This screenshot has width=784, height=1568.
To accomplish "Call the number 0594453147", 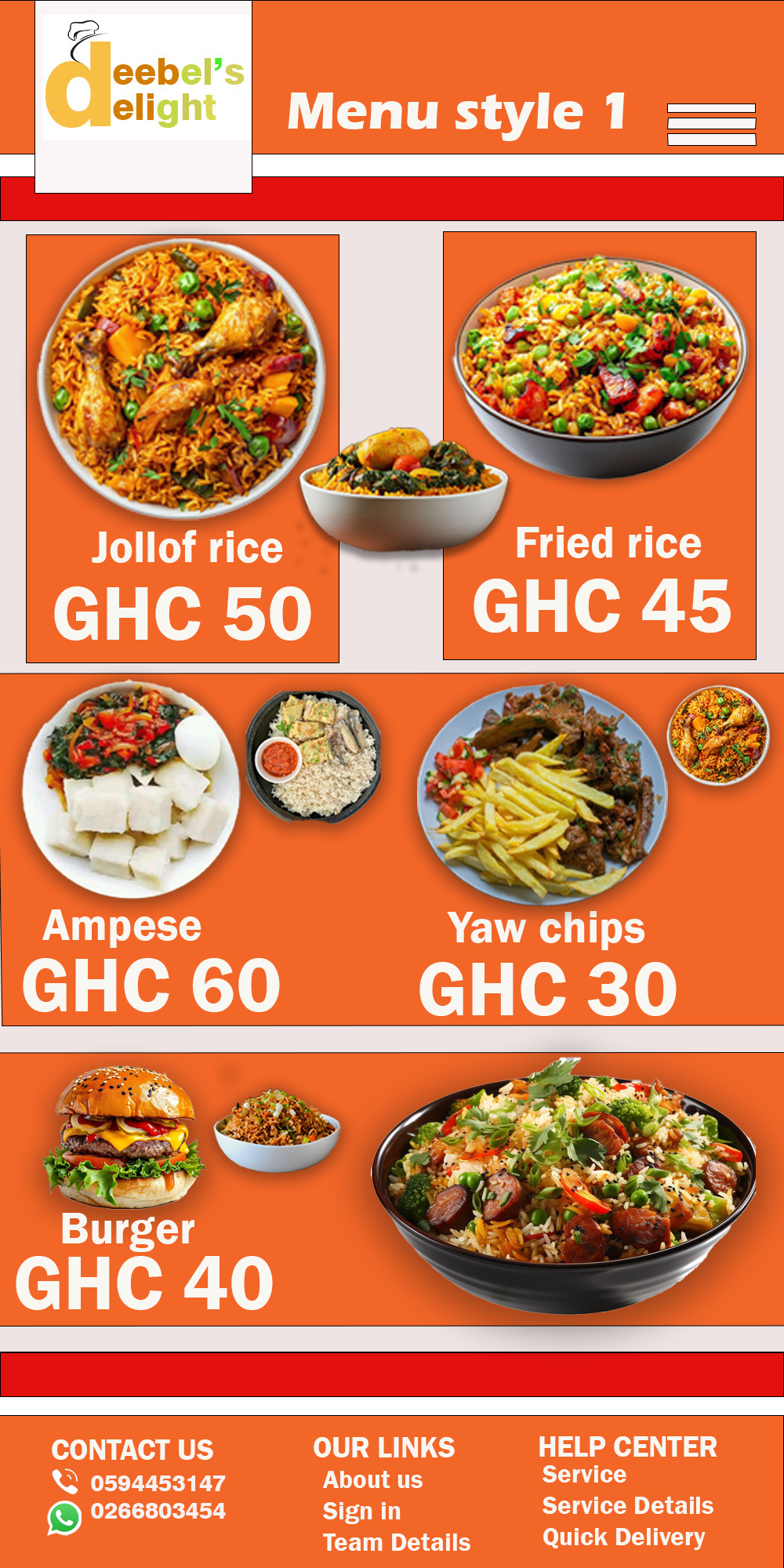I will pos(158,1483).
